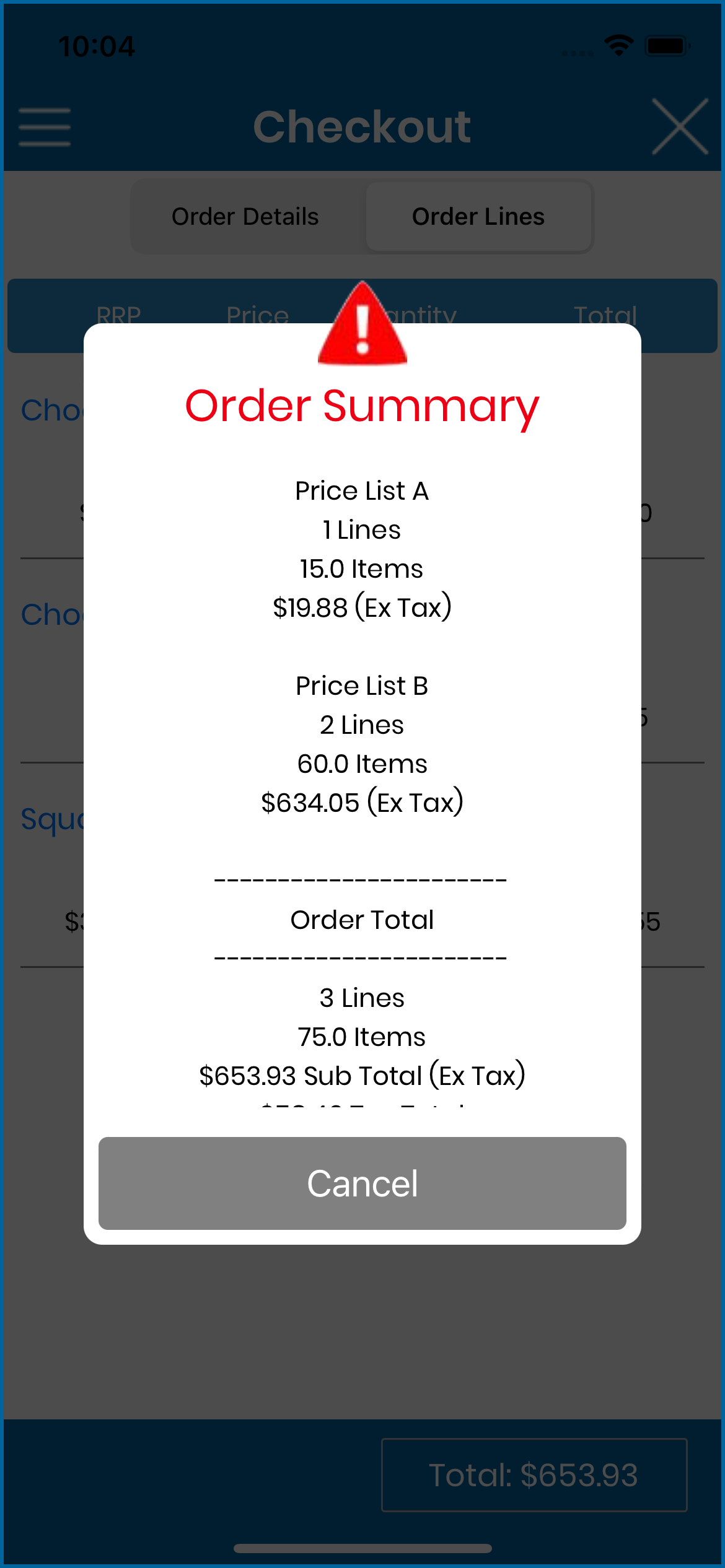Switch to the Order Details tab

[245, 217]
